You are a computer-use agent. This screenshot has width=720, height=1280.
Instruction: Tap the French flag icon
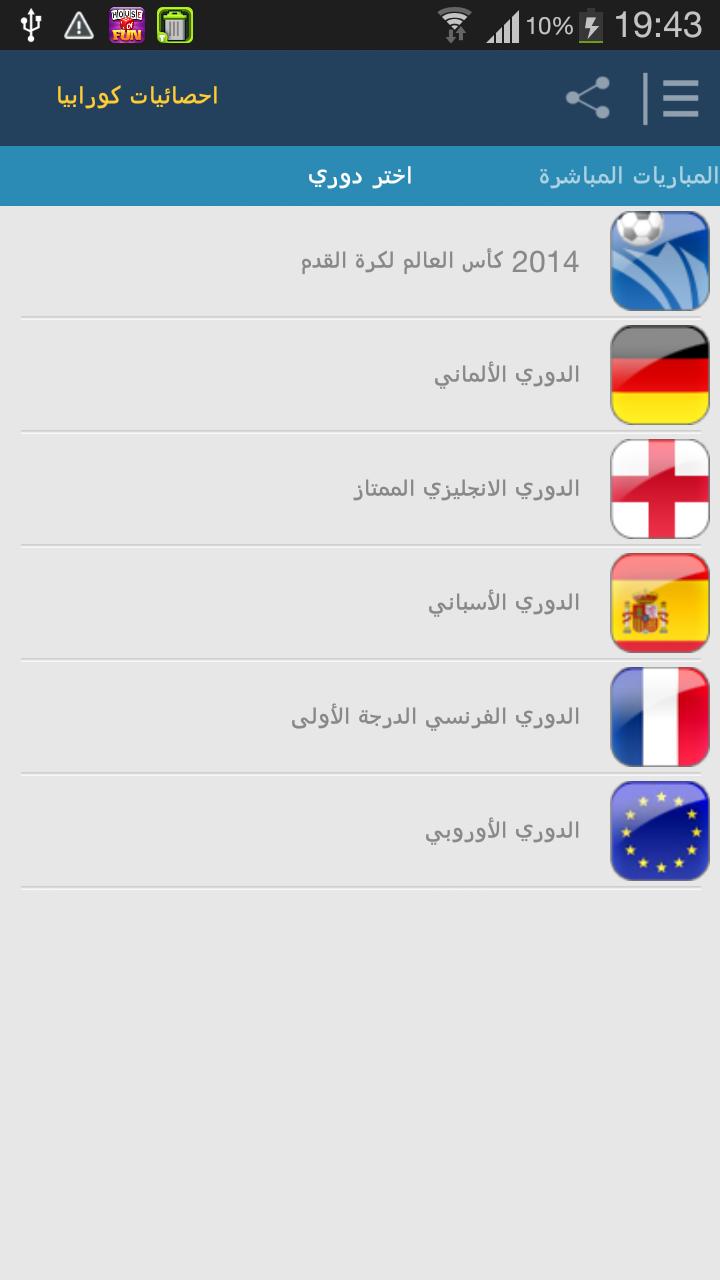point(659,716)
